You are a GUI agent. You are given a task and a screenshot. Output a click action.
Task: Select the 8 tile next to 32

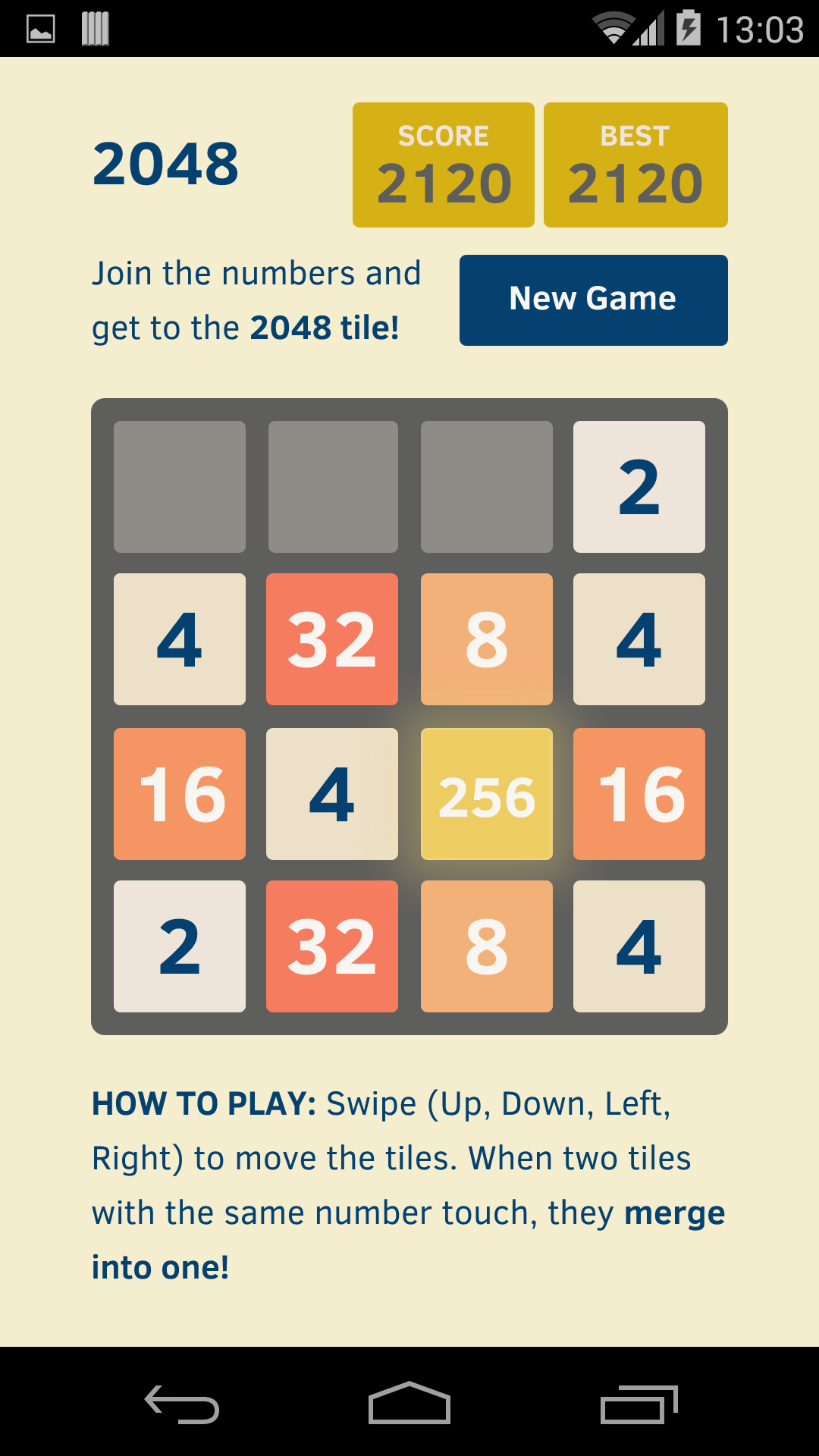(x=486, y=639)
